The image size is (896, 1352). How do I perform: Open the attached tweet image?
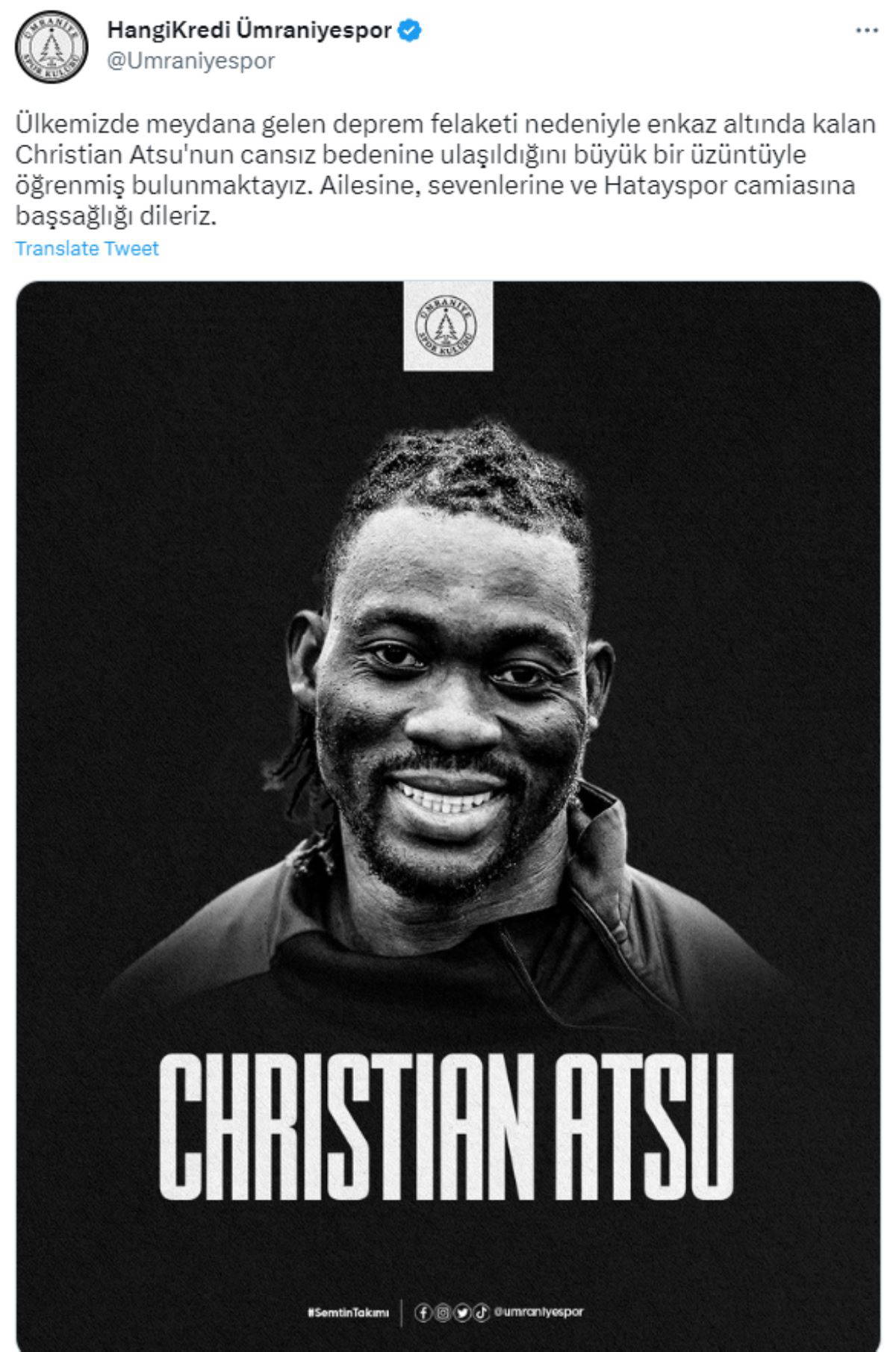tap(448, 747)
